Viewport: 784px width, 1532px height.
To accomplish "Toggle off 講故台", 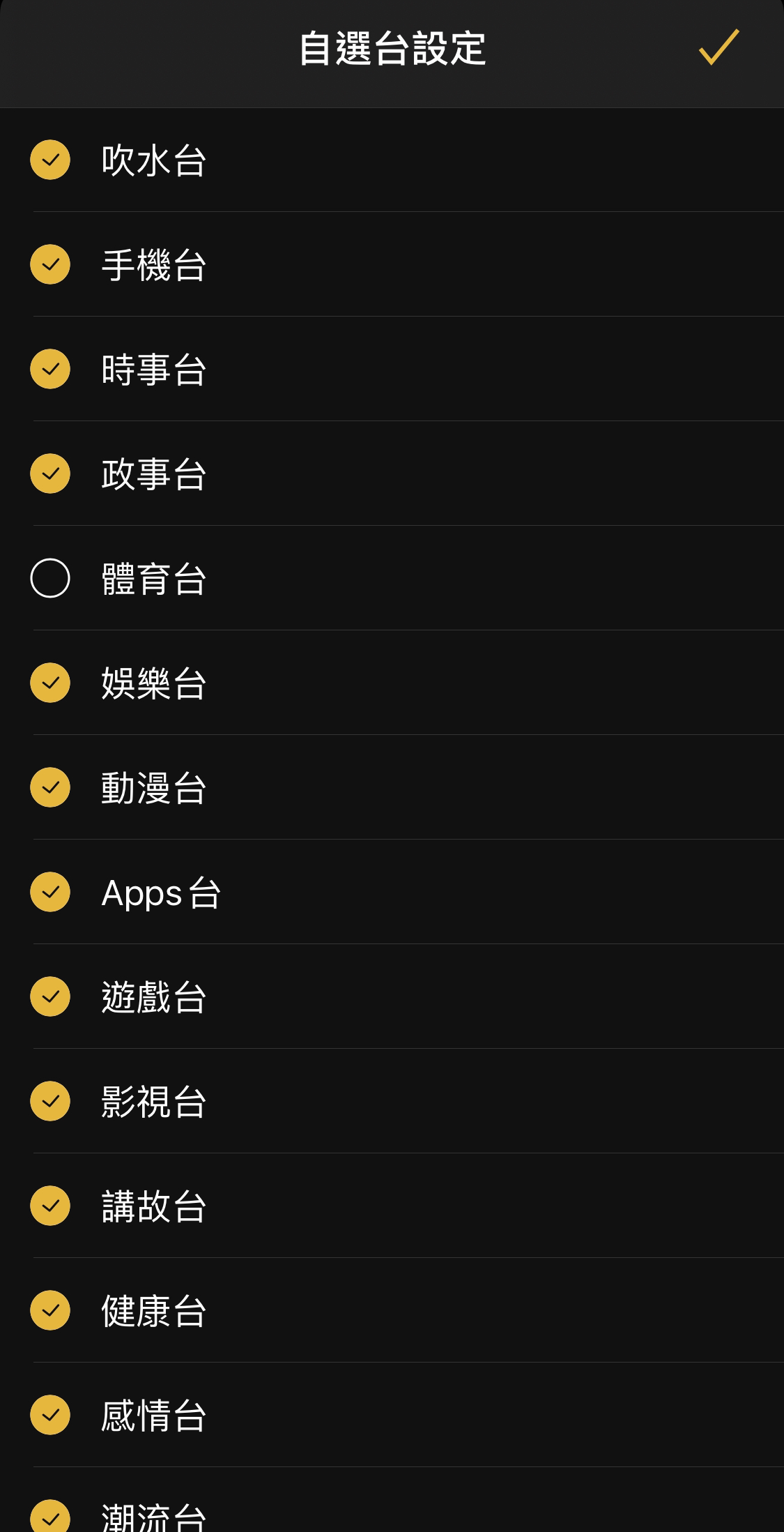I will coord(50,1206).
